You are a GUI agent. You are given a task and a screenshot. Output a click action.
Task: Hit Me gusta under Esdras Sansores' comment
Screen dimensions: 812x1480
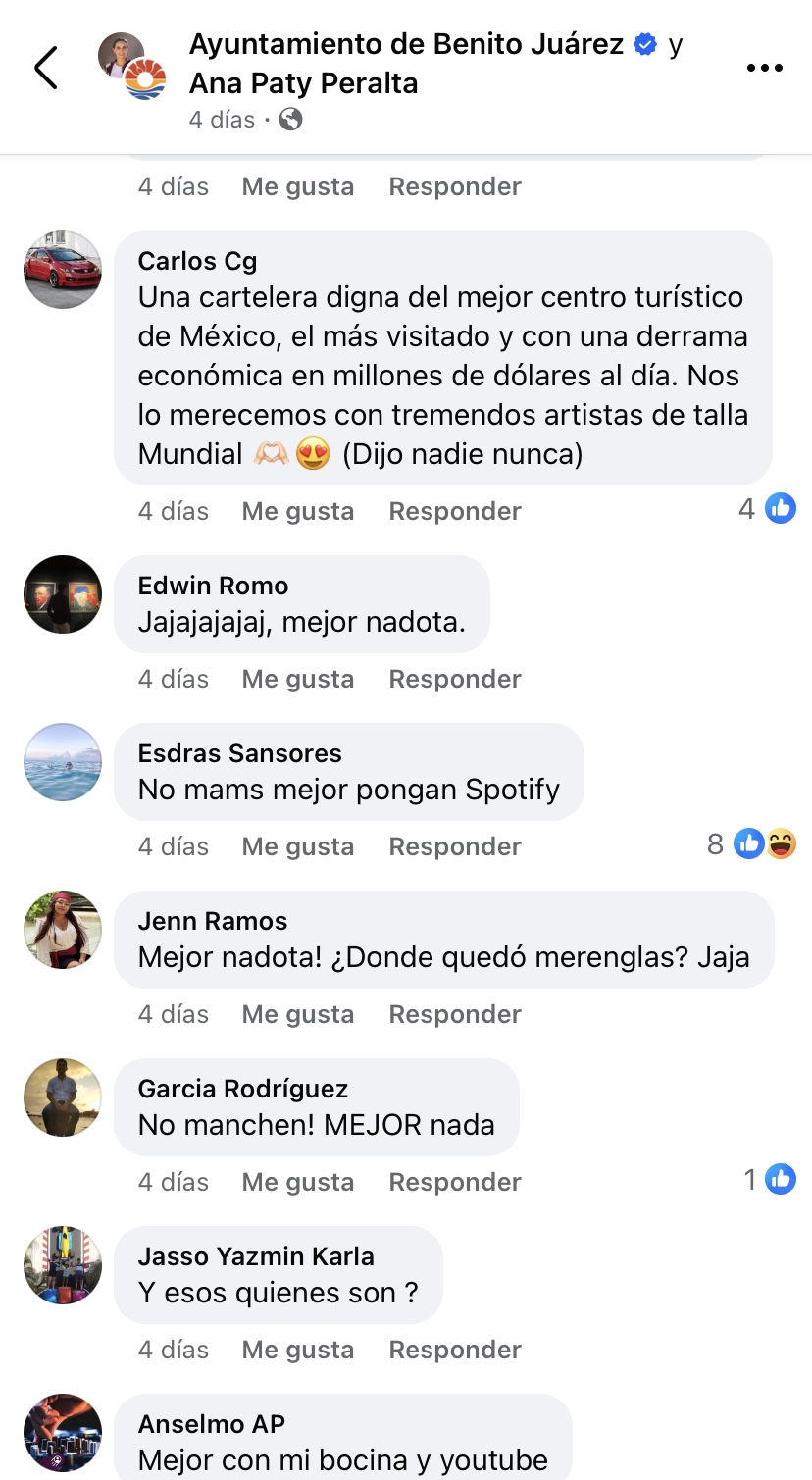tap(297, 846)
